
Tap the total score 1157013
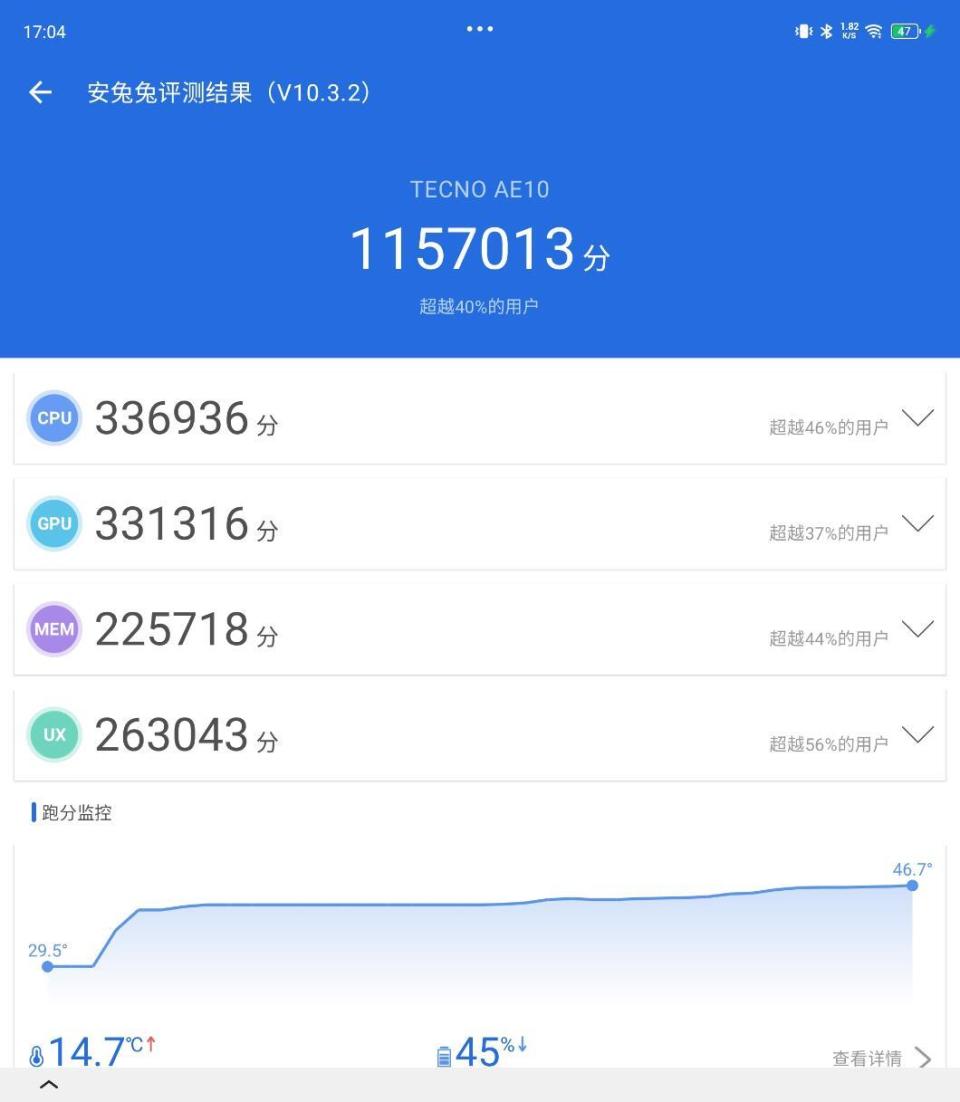tap(480, 250)
